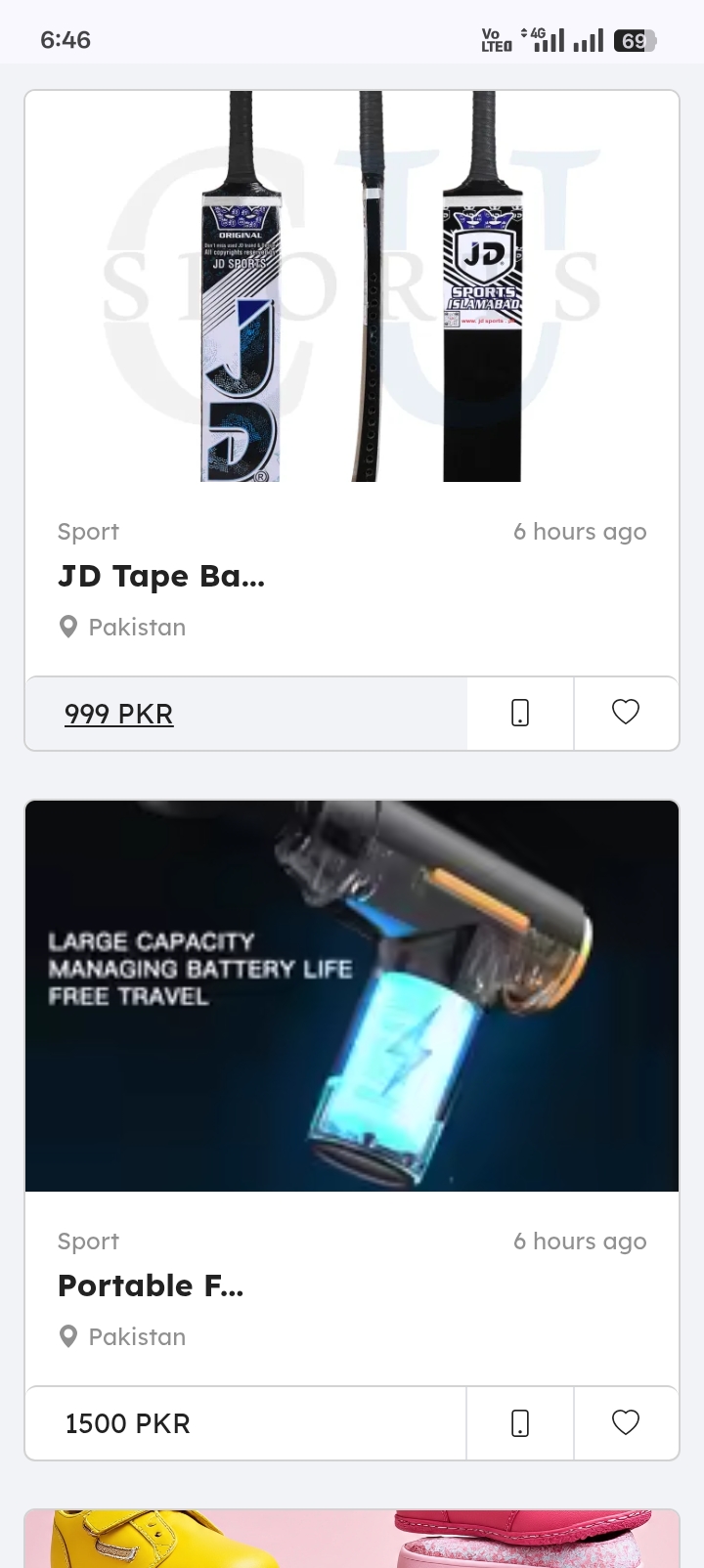Screen dimensions: 704x1568
Task: Favorite the JD Tape bat listing
Action: (x=626, y=713)
